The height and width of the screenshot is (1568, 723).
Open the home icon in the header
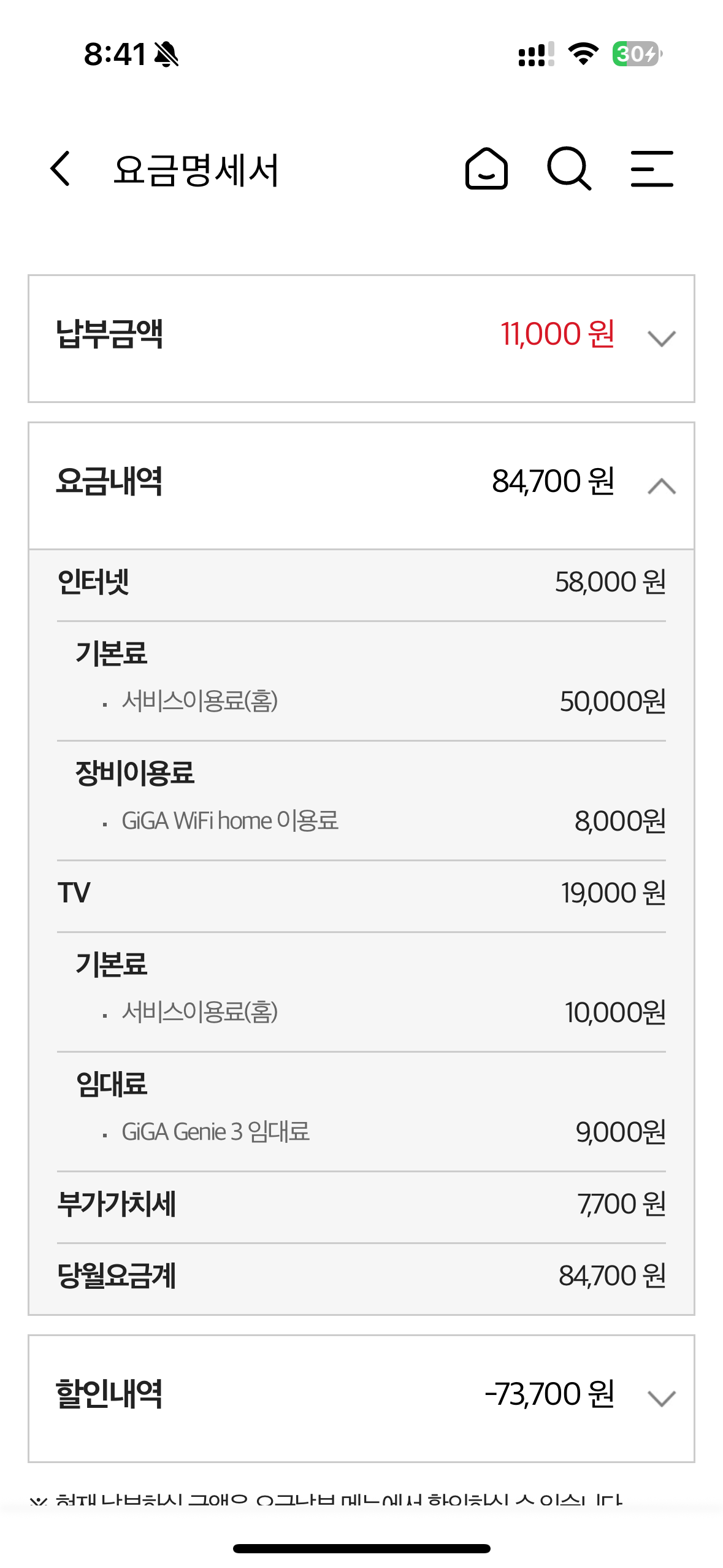point(486,168)
